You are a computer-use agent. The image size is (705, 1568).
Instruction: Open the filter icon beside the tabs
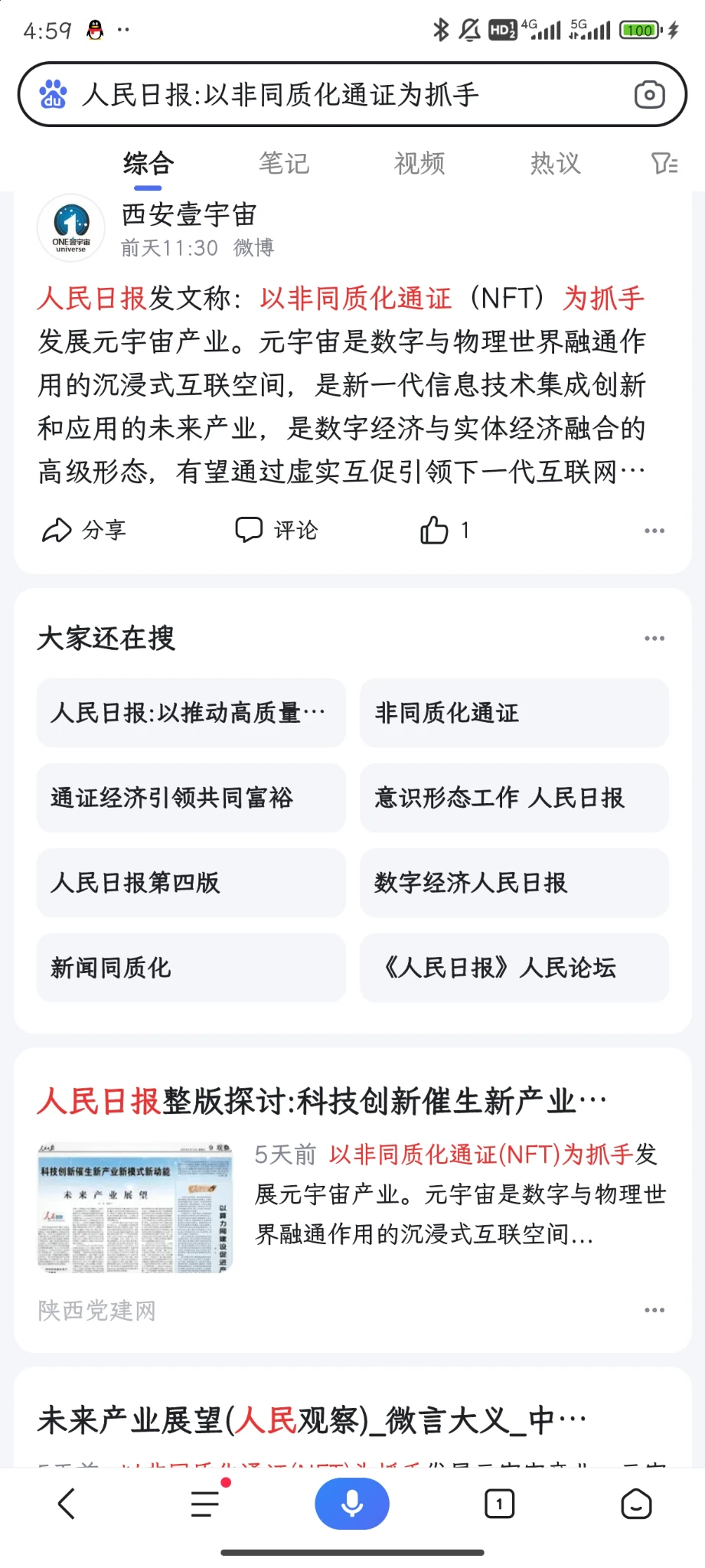coord(664,163)
